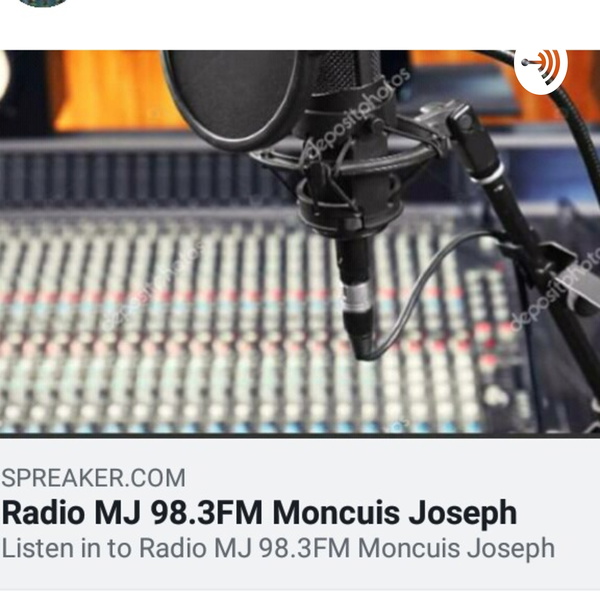The width and height of the screenshot is (600, 600).
Task: Open the Radio MJ 98.3FM Spreaker link card
Action: pyautogui.click(x=260, y=513)
